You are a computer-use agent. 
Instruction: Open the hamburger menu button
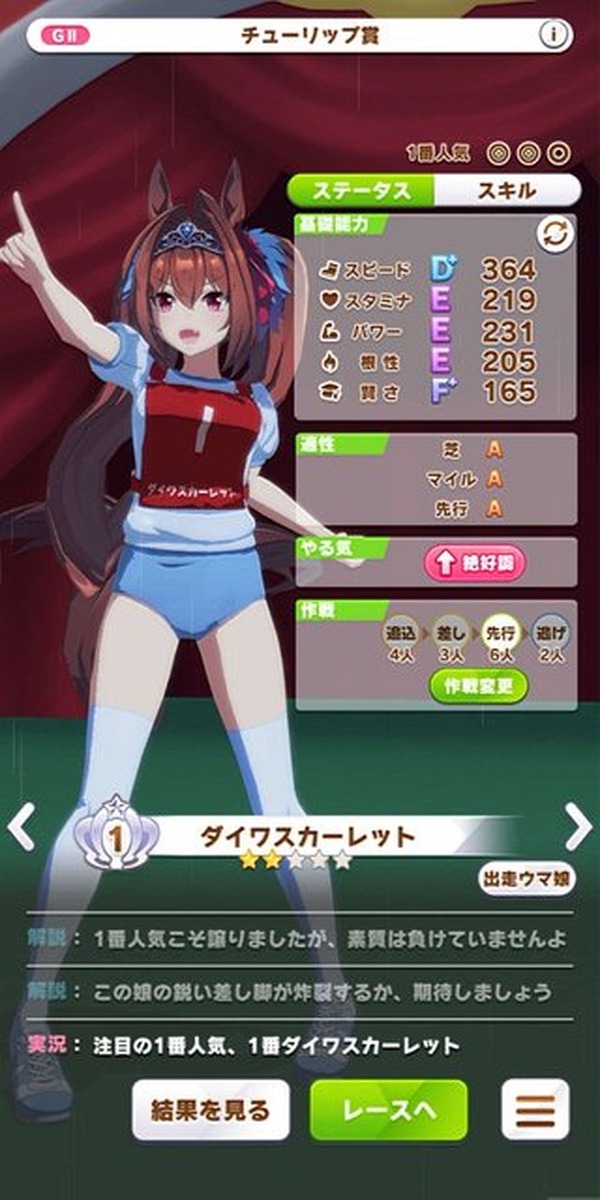(535, 1110)
